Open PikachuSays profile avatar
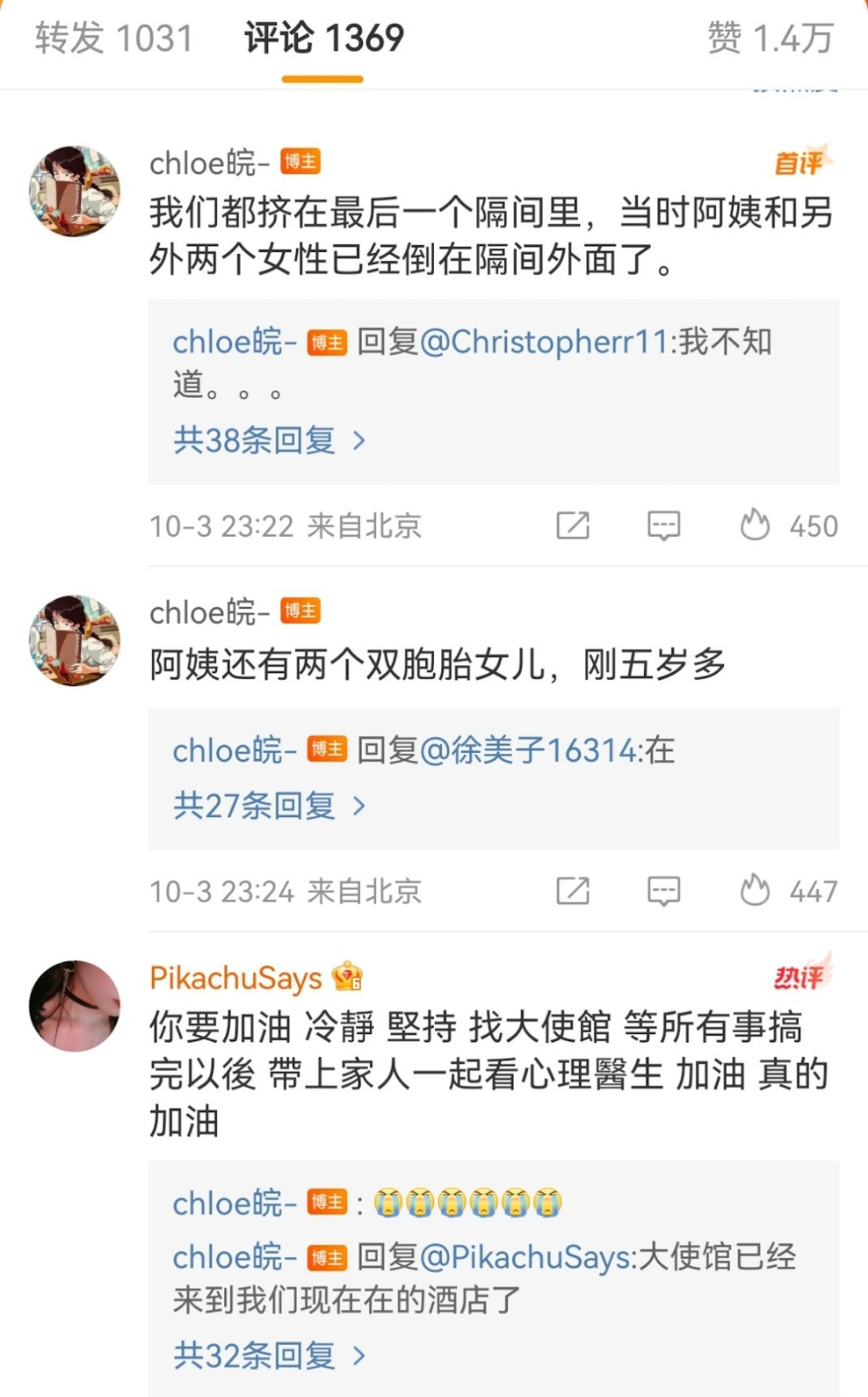The image size is (868, 1397). pos(75,1006)
